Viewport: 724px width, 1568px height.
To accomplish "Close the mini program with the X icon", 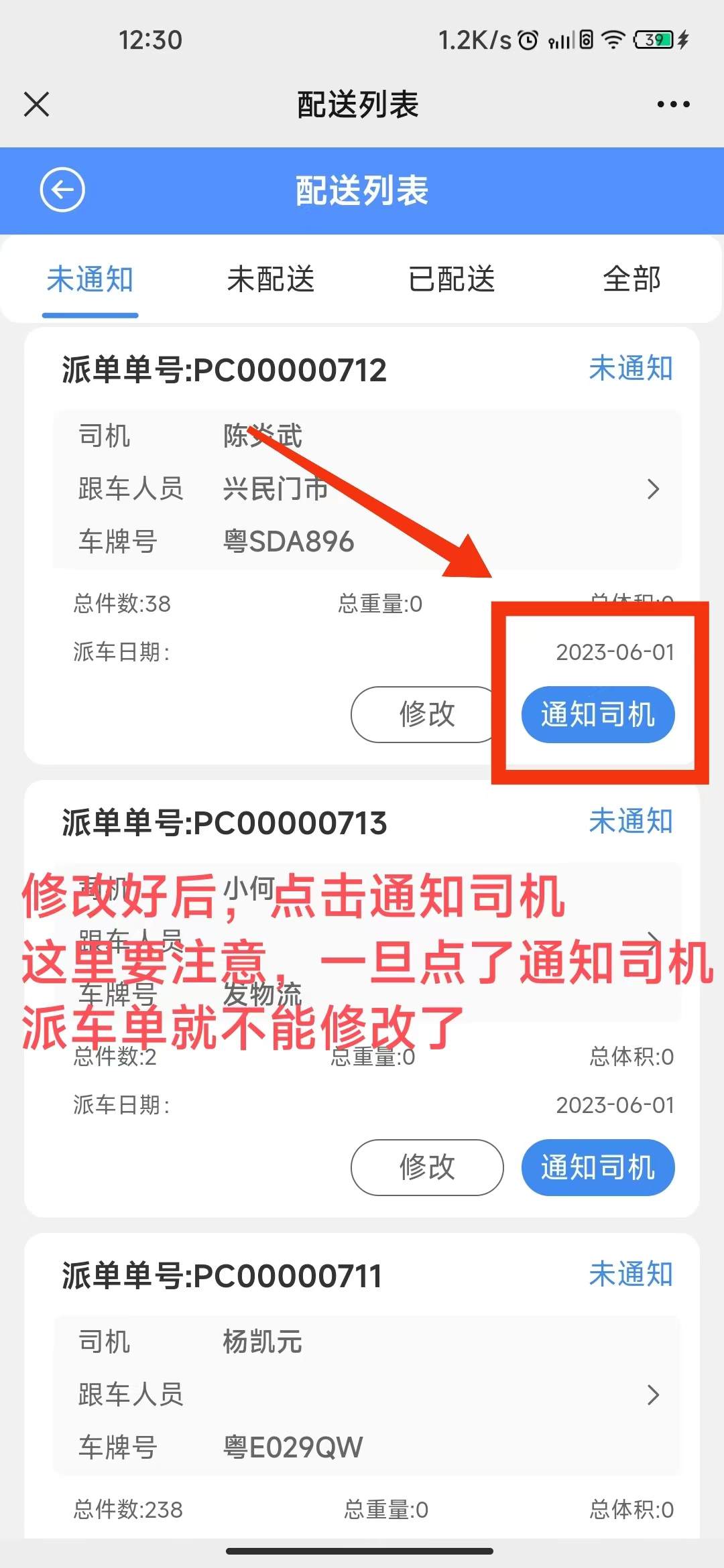I will pos(36,105).
